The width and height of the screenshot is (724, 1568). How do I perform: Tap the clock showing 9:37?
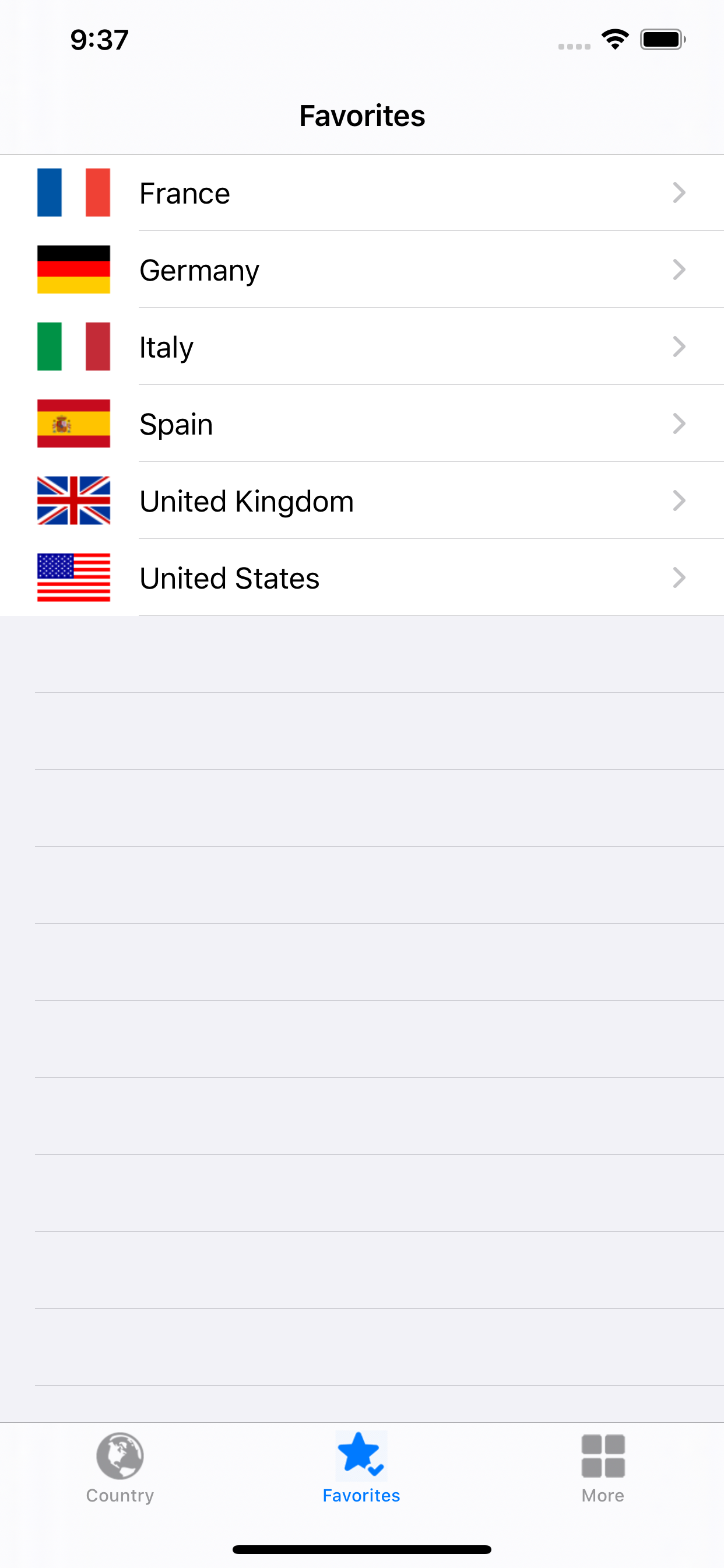(99, 39)
